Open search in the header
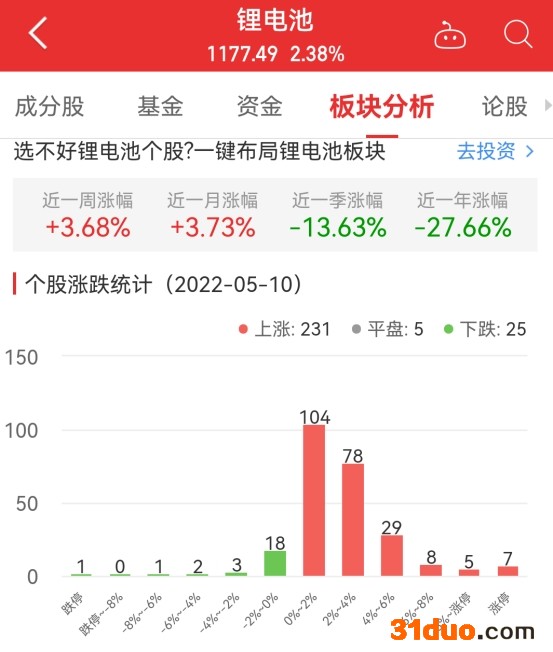 (x=518, y=34)
